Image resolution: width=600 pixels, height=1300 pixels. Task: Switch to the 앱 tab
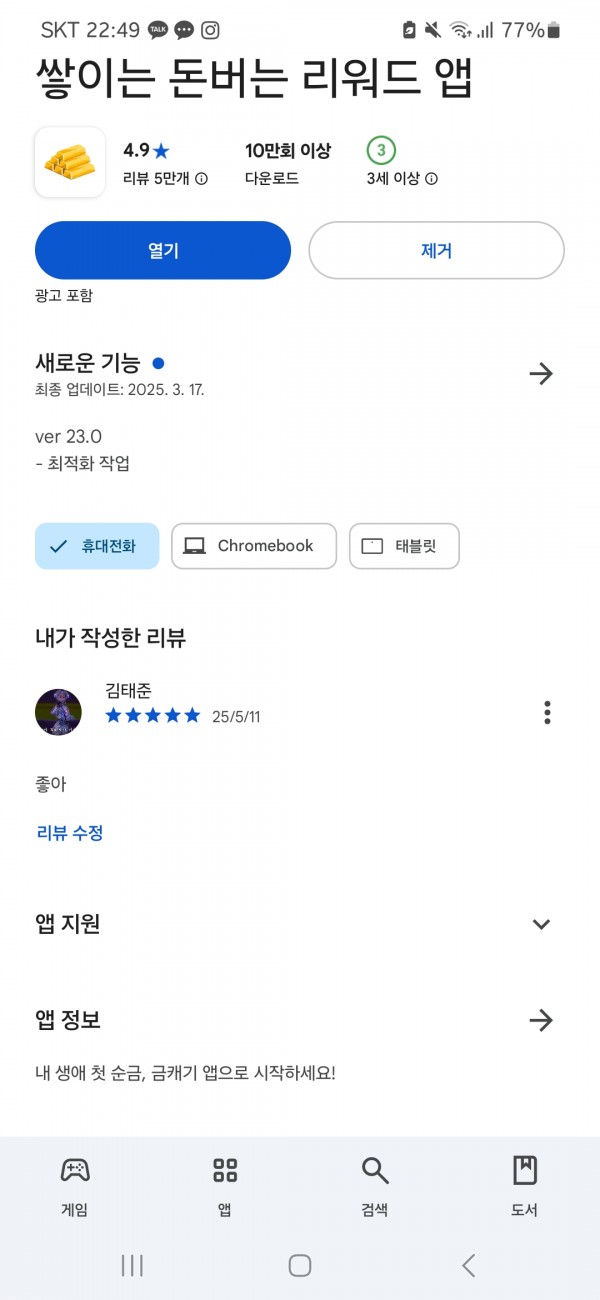225,1187
